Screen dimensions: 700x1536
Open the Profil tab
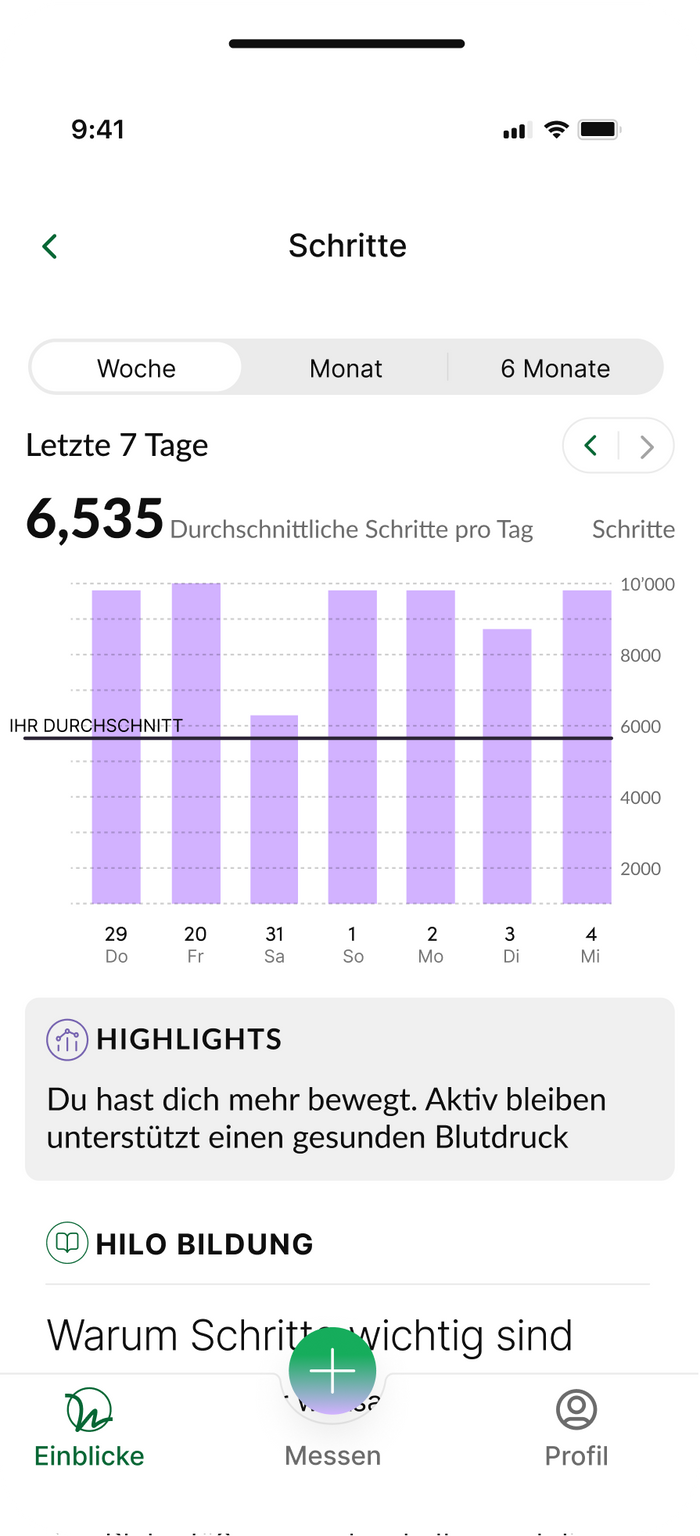point(576,1428)
